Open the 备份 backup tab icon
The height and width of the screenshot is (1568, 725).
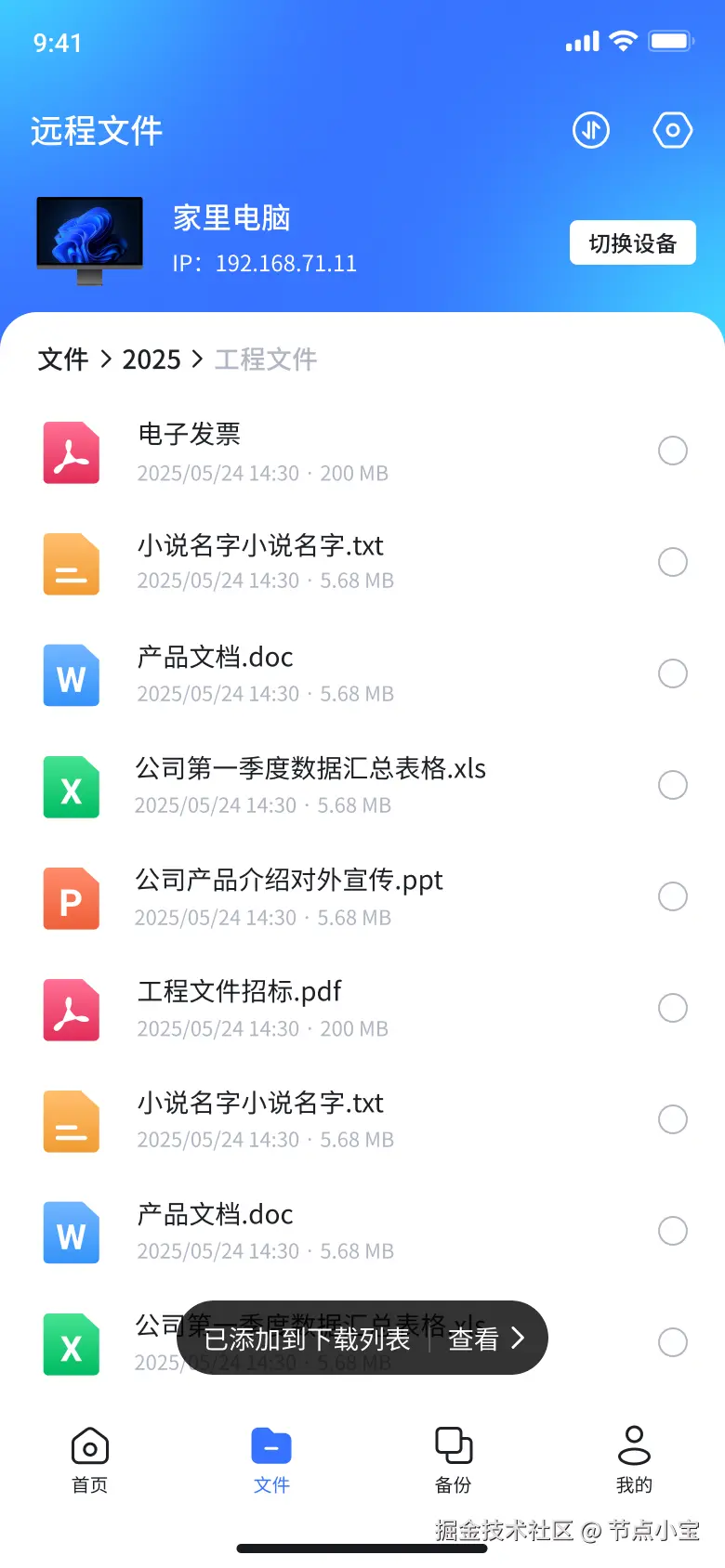pyautogui.click(x=453, y=1445)
